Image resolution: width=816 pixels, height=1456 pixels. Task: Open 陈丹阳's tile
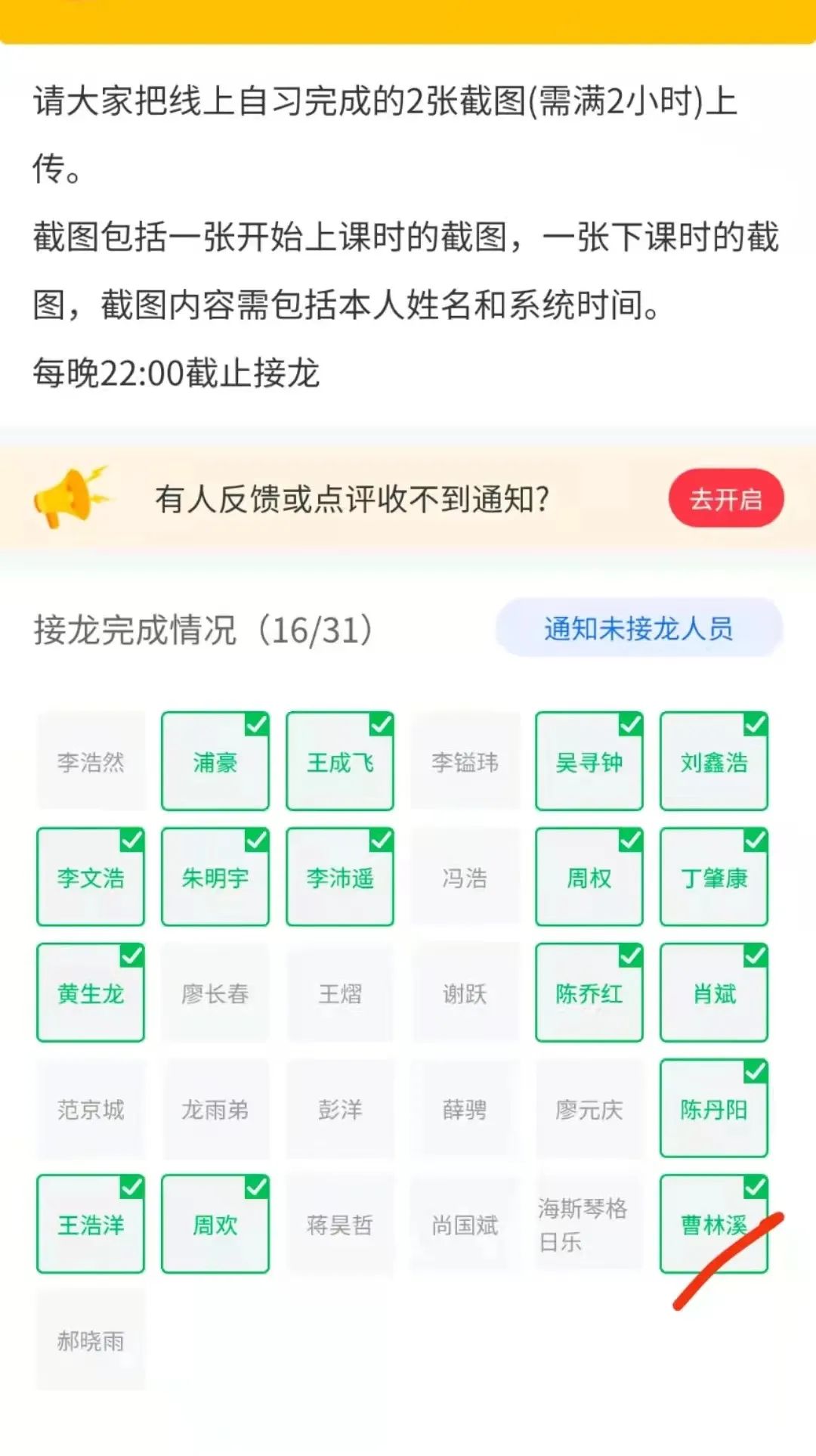[714, 1109]
